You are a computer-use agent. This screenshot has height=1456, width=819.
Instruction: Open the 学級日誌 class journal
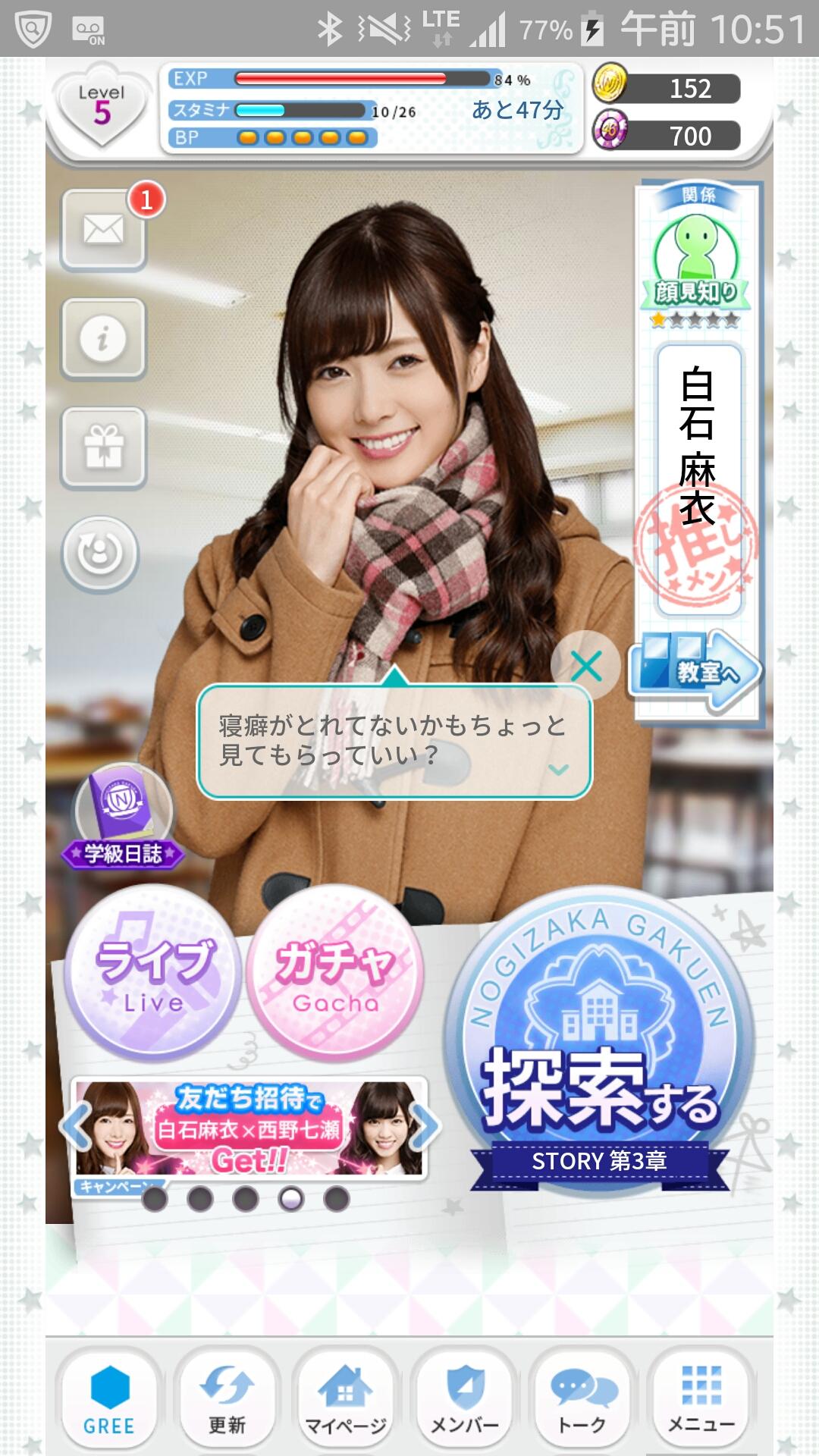tap(123, 819)
